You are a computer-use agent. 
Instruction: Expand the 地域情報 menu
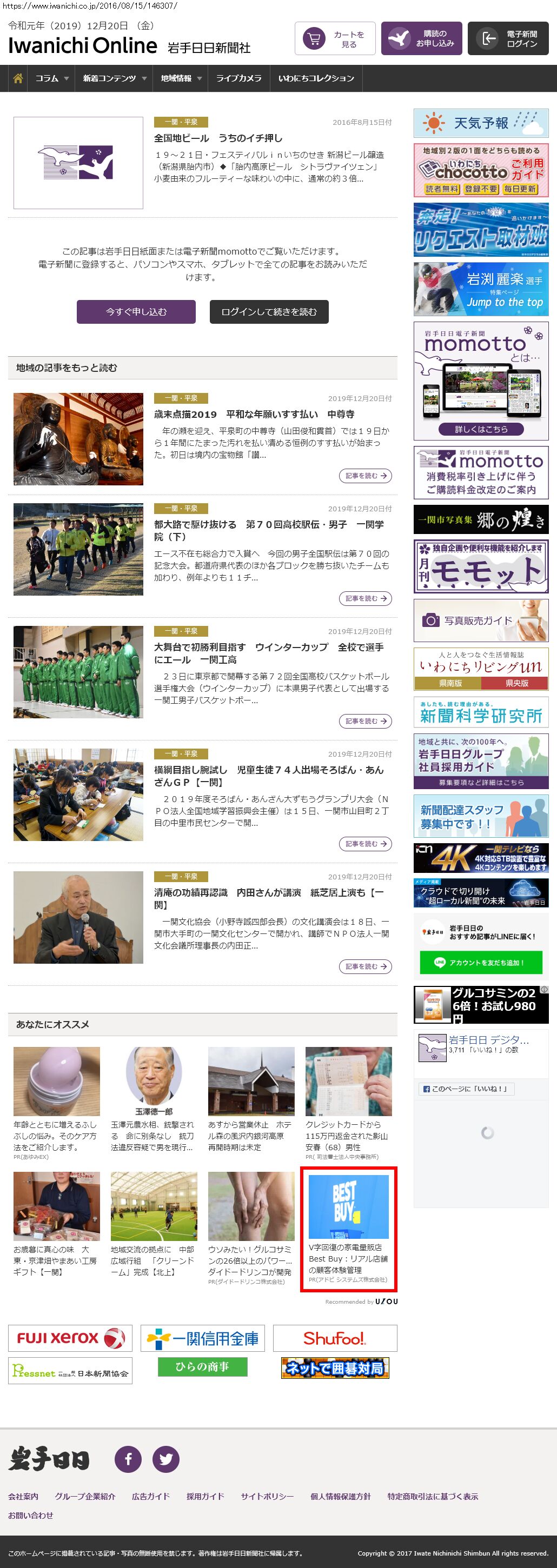[180, 78]
